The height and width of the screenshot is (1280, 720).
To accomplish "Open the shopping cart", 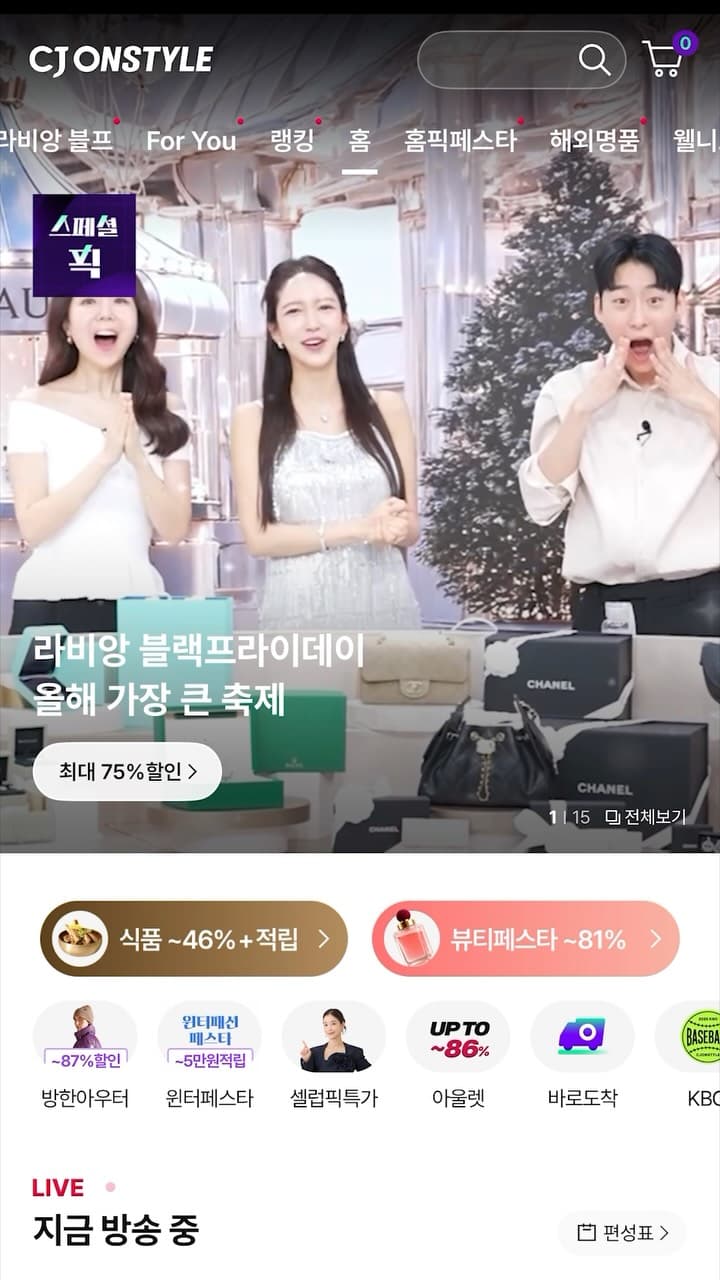I will pyautogui.click(x=665, y=58).
